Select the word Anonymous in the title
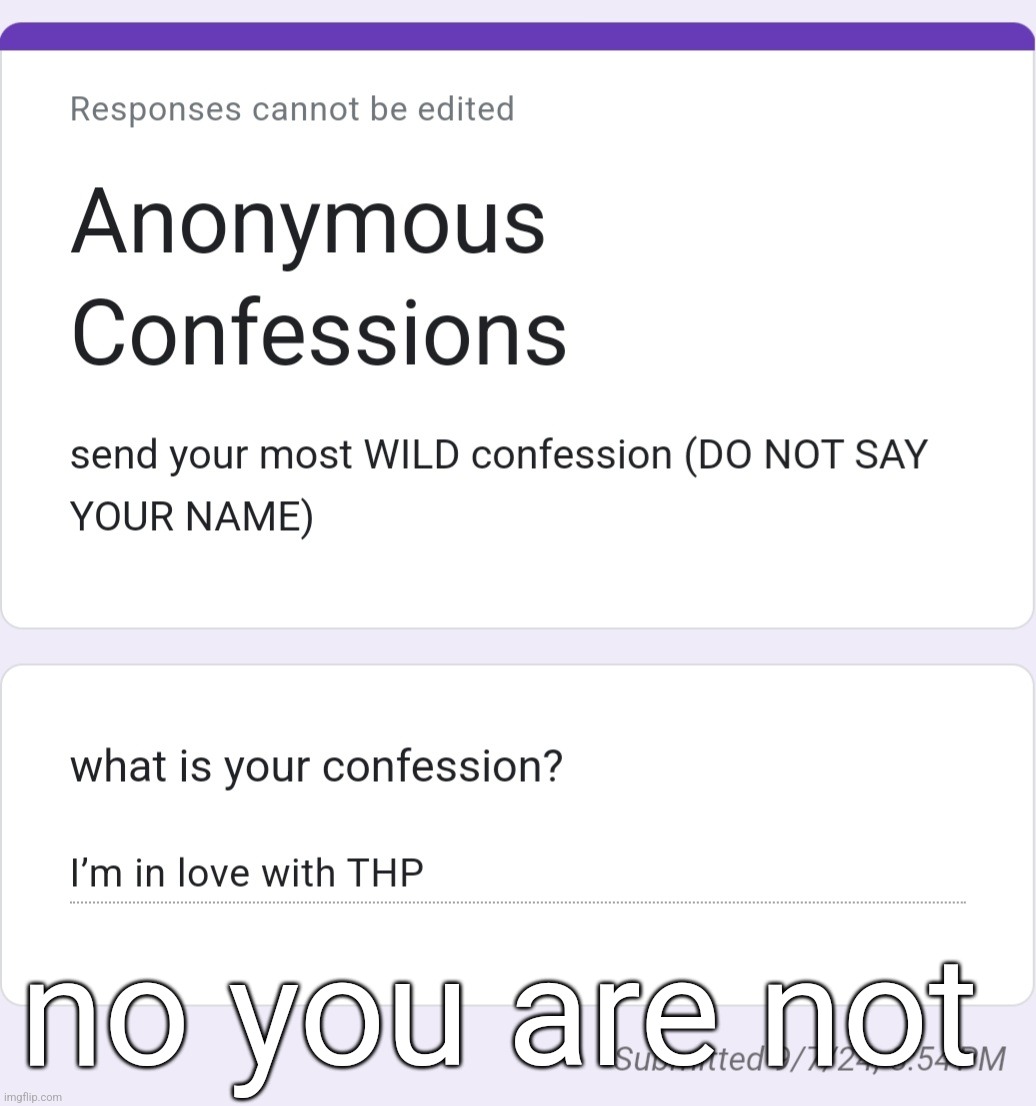This screenshot has width=1036, height=1106. tap(307, 222)
